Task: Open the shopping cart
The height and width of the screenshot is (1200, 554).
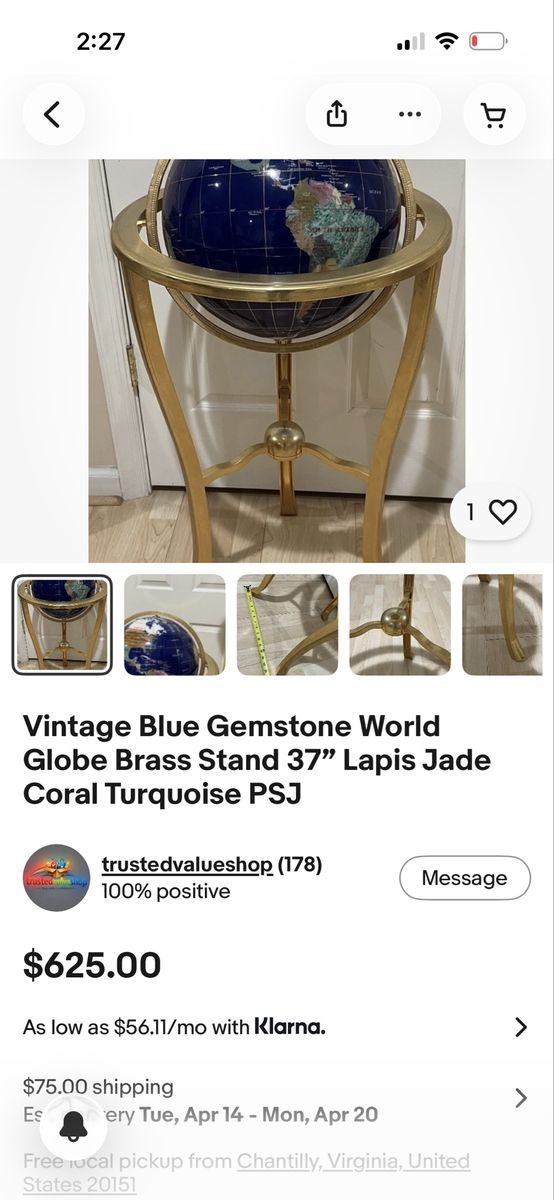Action: tap(494, 114)
